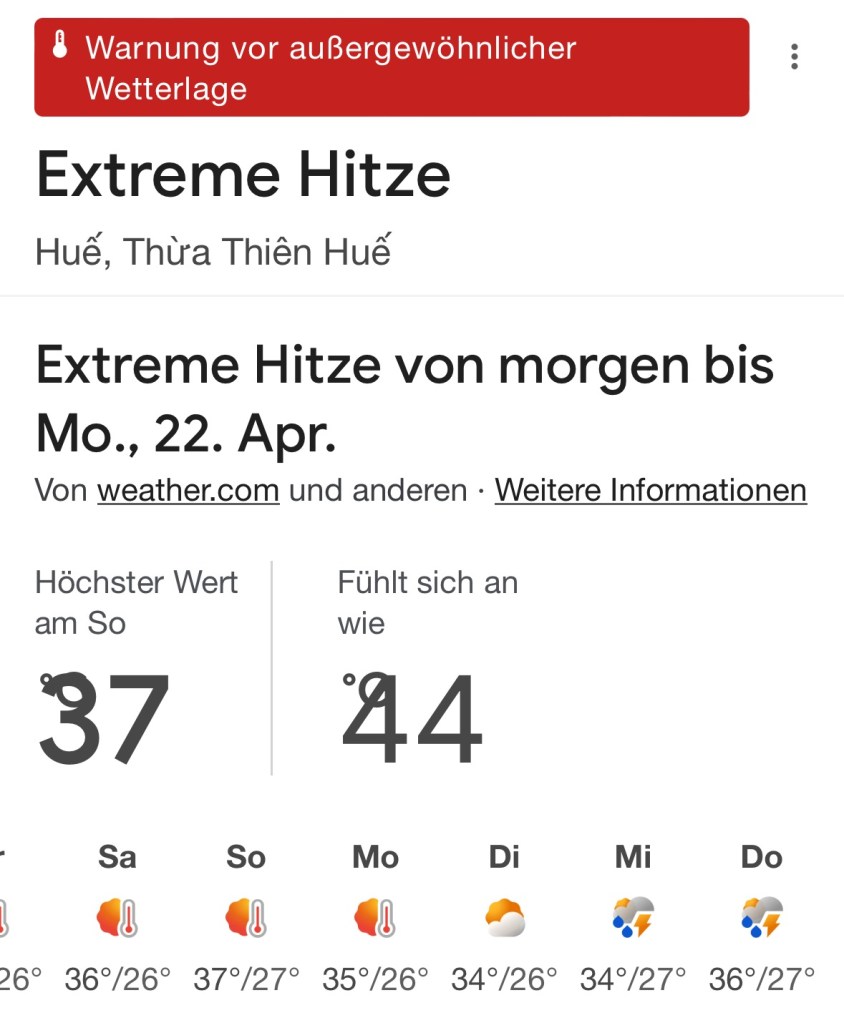Open the Weitere Informationen link

650,491
